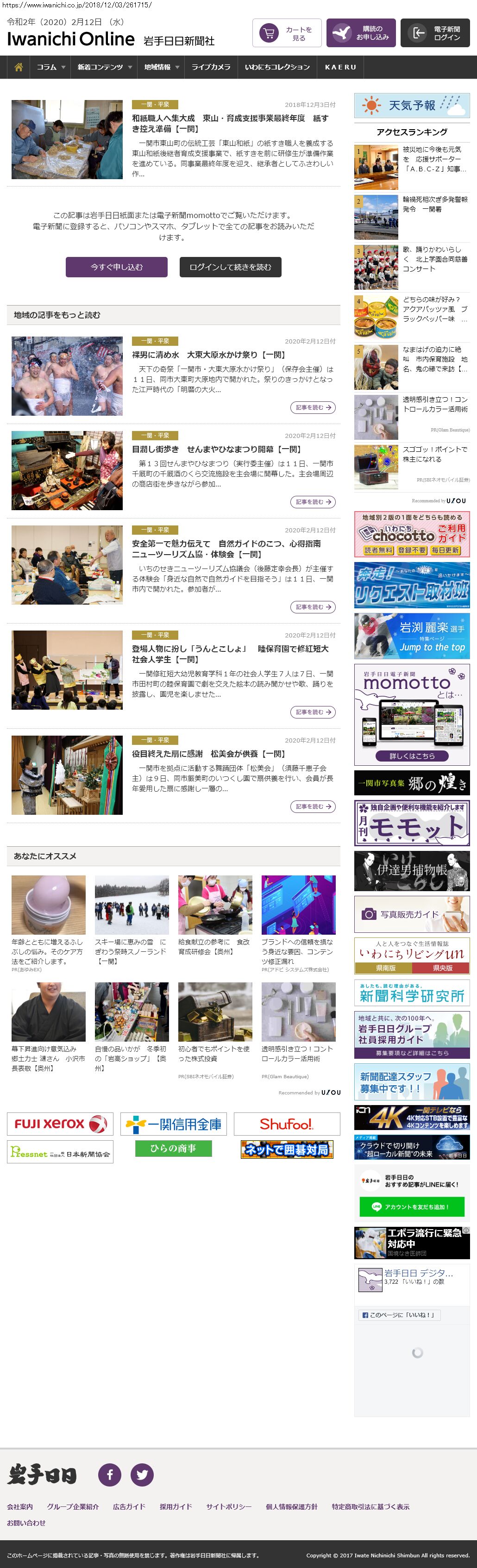Select ログインして続きを読む button
Viewport: 477px width, 1568px height.
pos(230,267)
